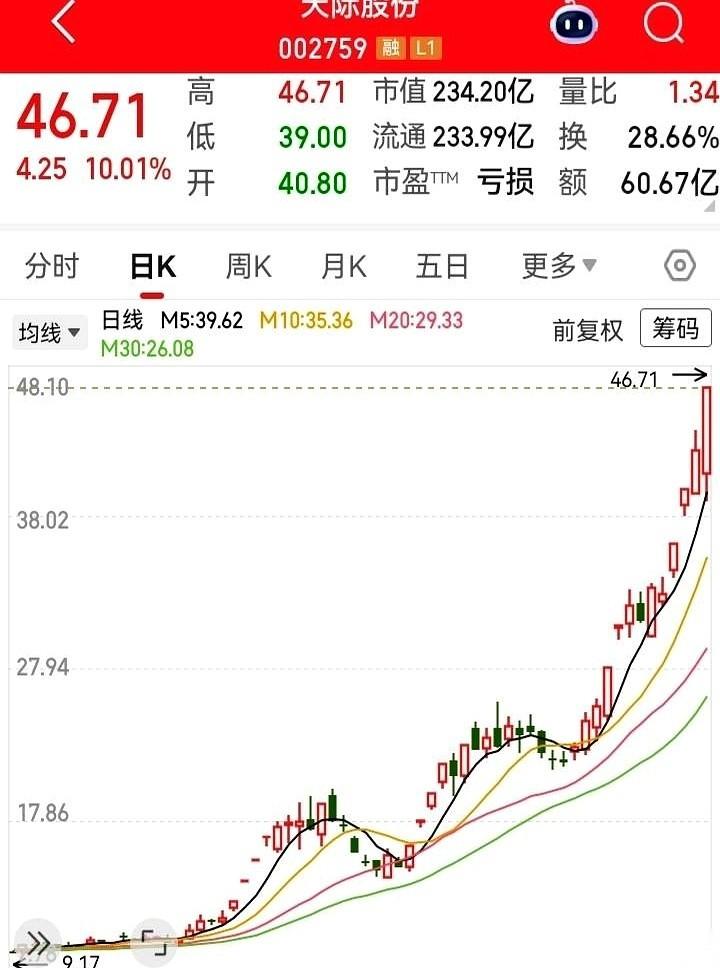Open chart settings via the target icon
The width and height of the screenshot is (720, 968).
679,266
